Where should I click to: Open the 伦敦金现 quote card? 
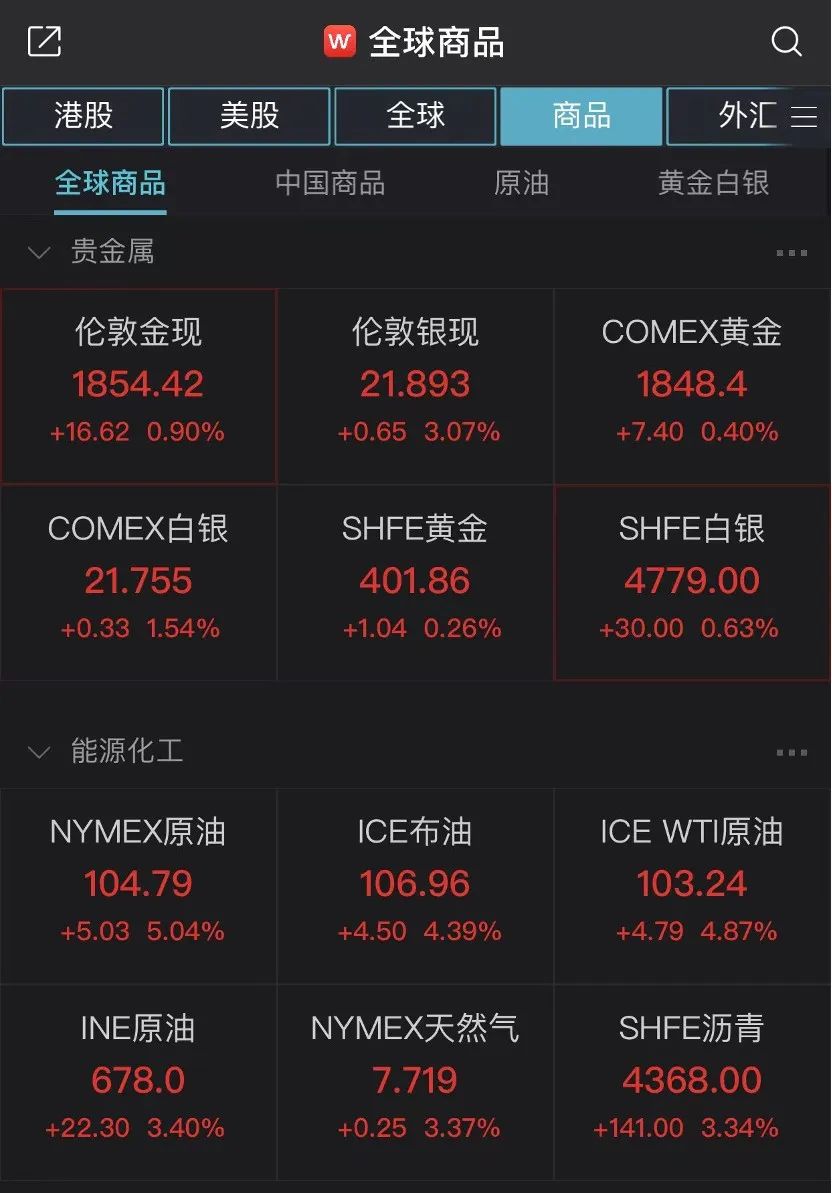pyautogui.click(x=138, y=385)
